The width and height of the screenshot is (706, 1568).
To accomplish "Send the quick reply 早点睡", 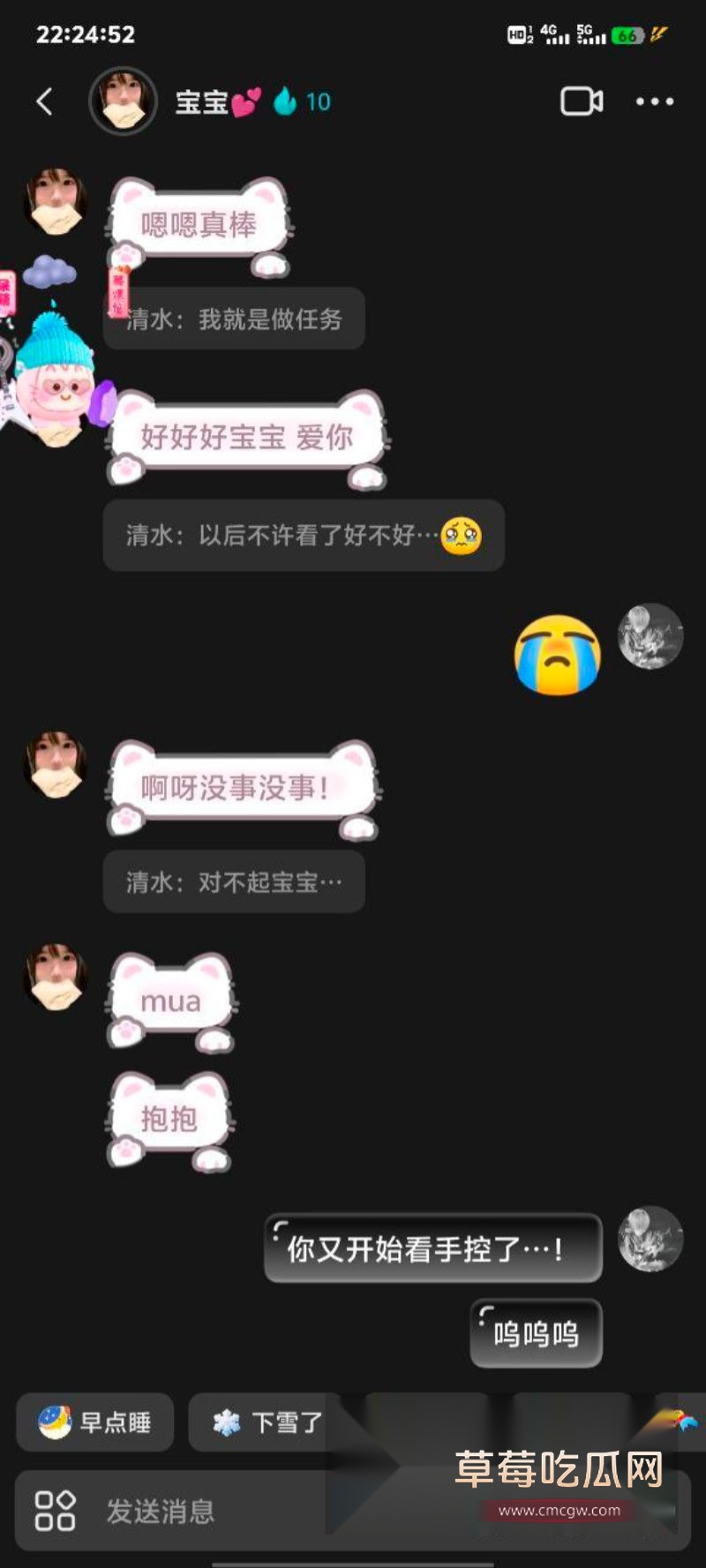I will point(106,1422).
